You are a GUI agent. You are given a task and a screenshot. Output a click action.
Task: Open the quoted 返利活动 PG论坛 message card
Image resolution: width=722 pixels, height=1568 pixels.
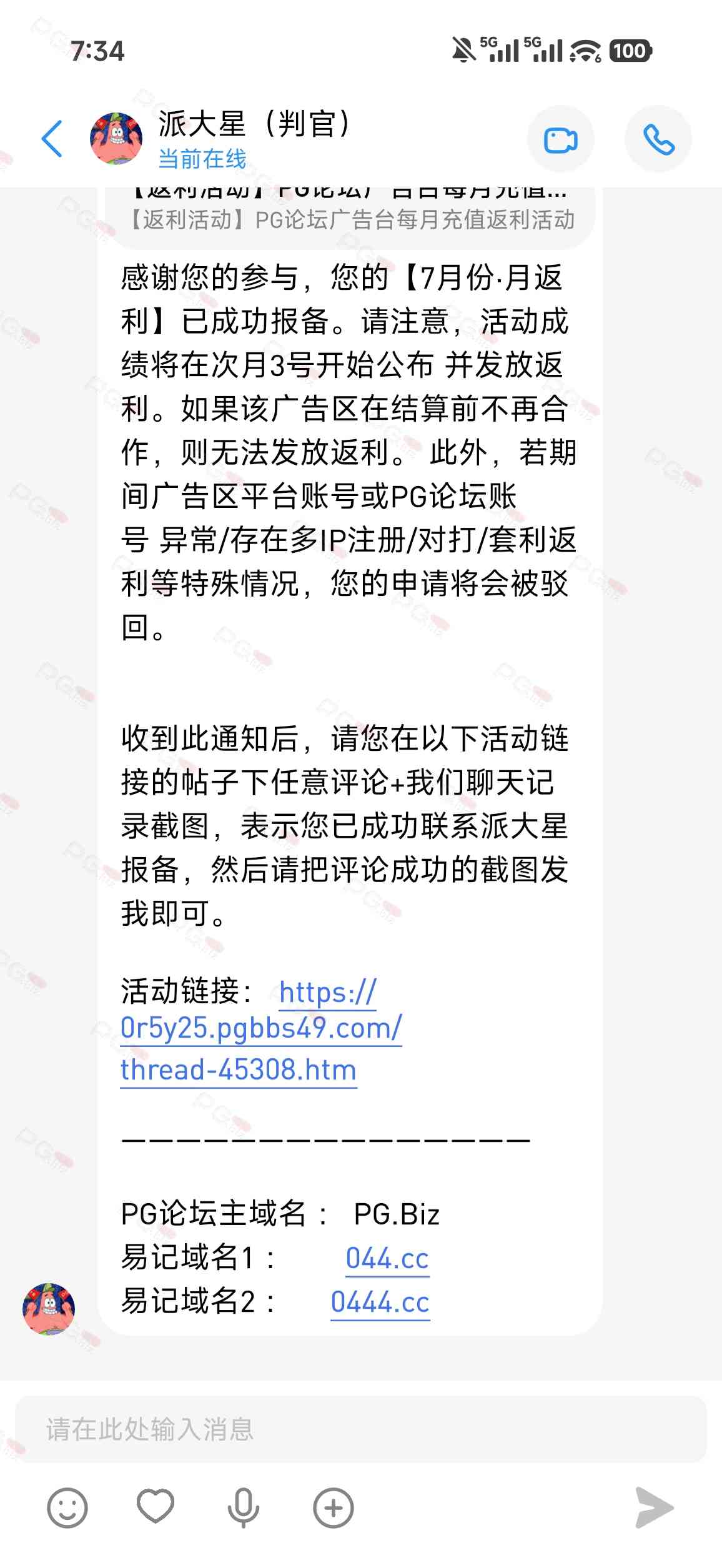coord(350,212)
